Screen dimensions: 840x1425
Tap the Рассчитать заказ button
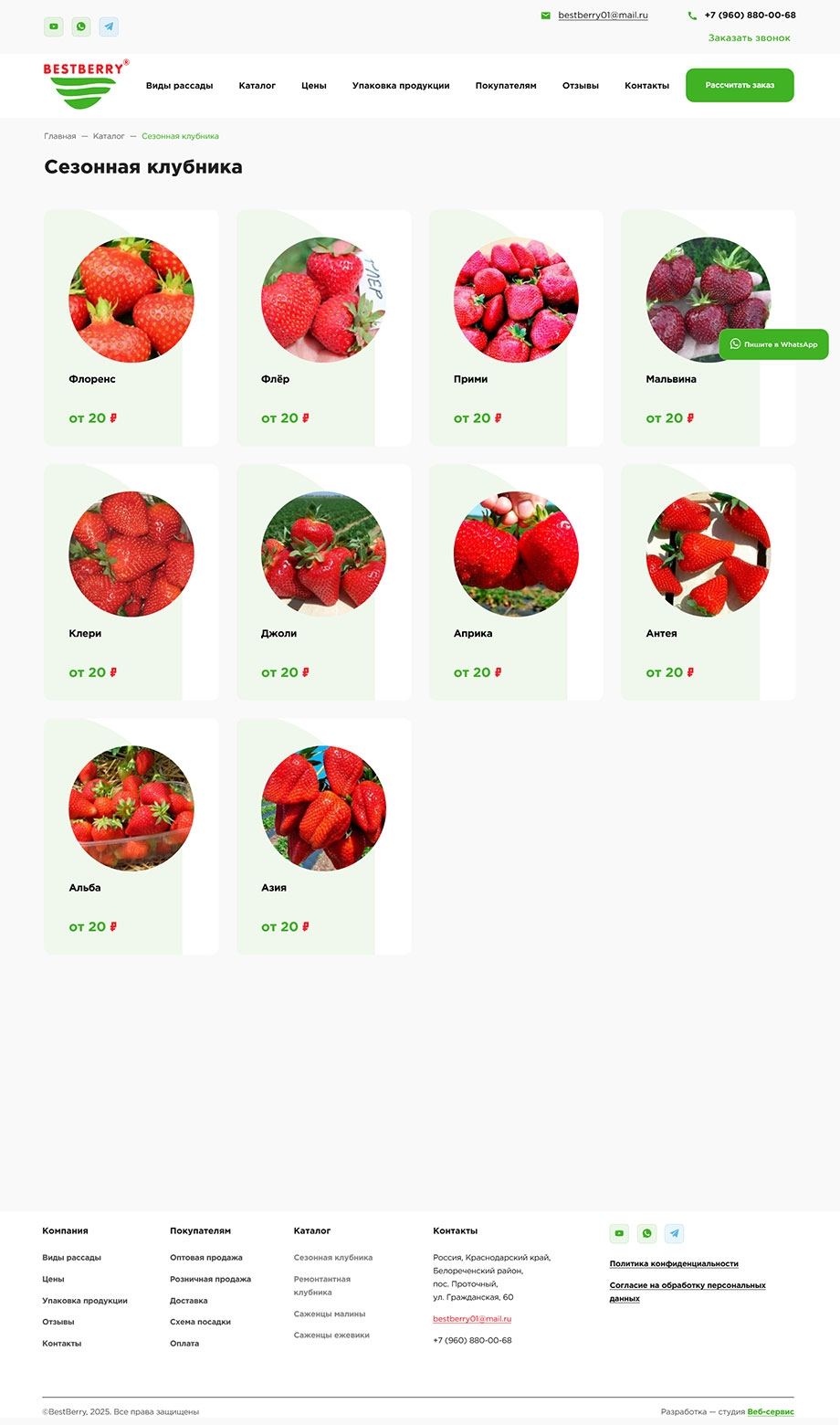(740, 85)
